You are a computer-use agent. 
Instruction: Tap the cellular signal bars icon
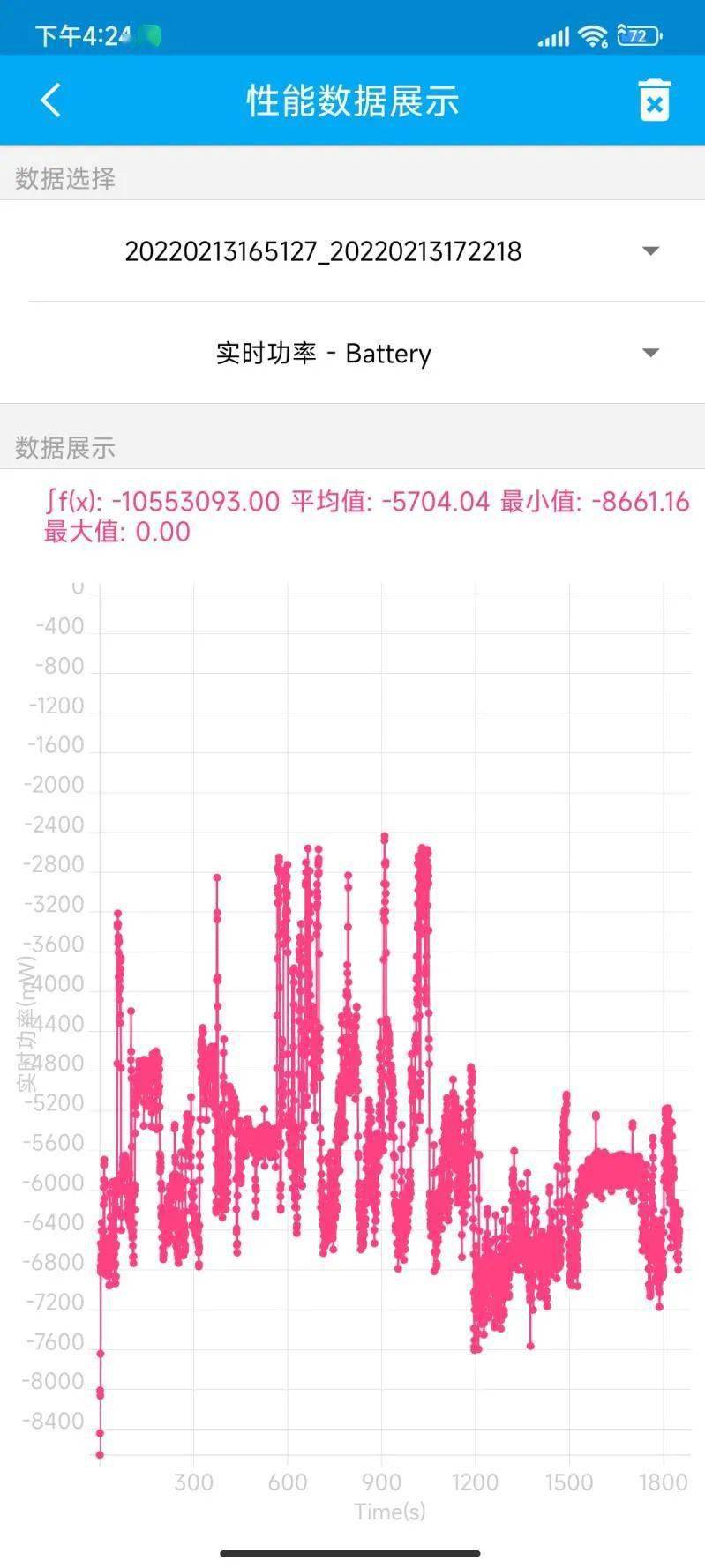(551, 36)
